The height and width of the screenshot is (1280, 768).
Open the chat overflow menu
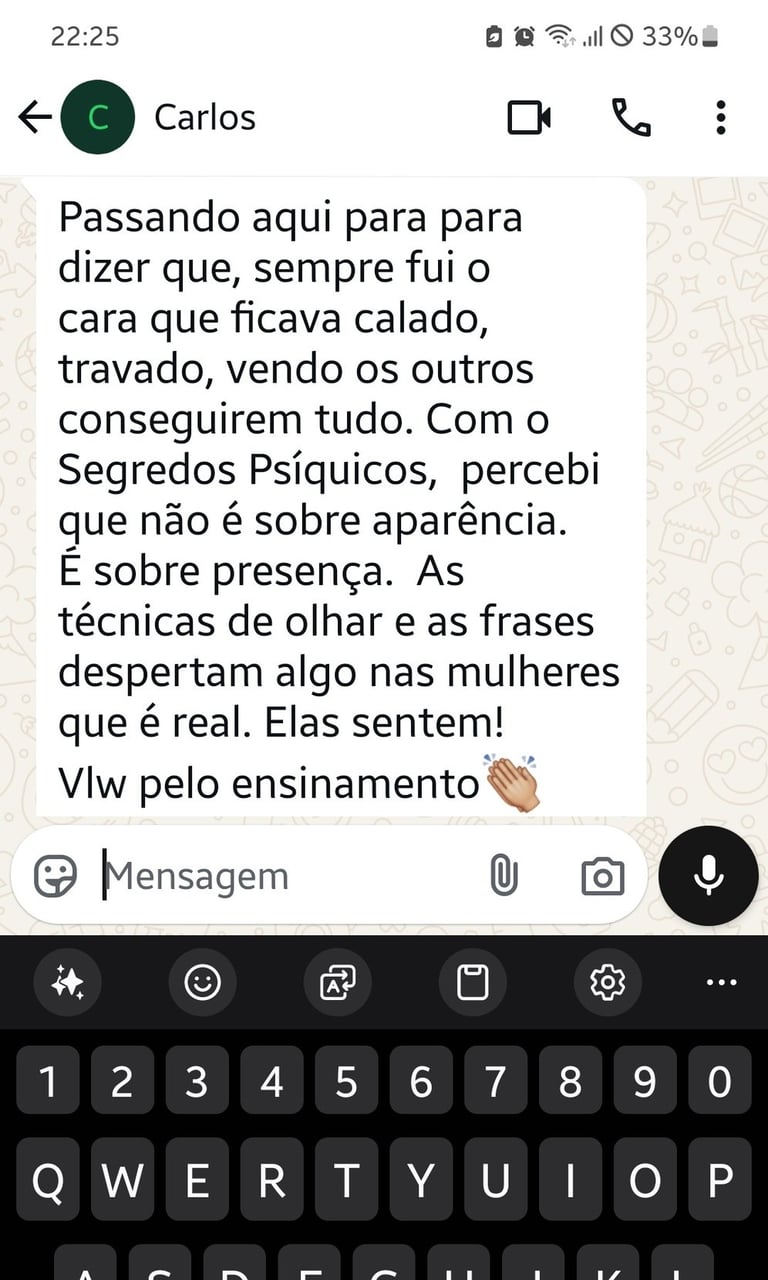point(720,118)
